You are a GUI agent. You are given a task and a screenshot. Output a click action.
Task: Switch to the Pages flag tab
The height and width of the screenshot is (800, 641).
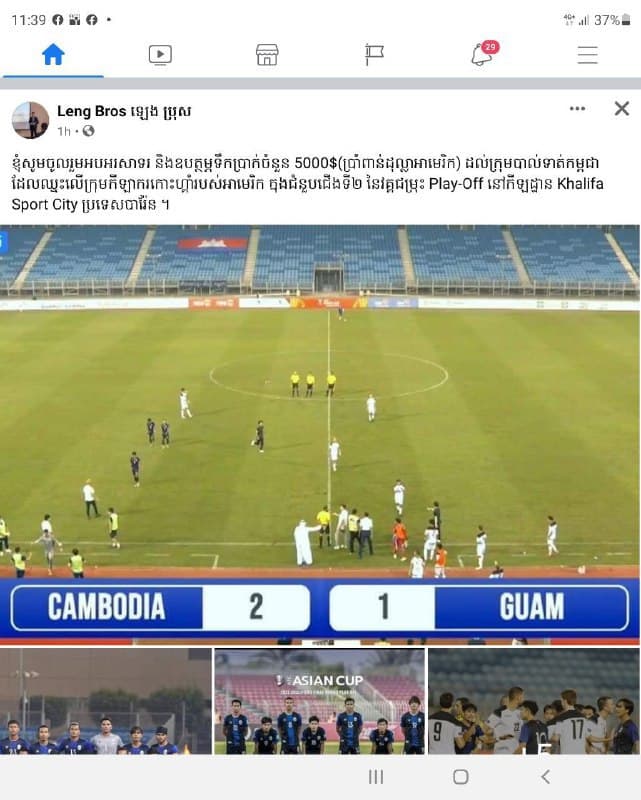(374, 55)
